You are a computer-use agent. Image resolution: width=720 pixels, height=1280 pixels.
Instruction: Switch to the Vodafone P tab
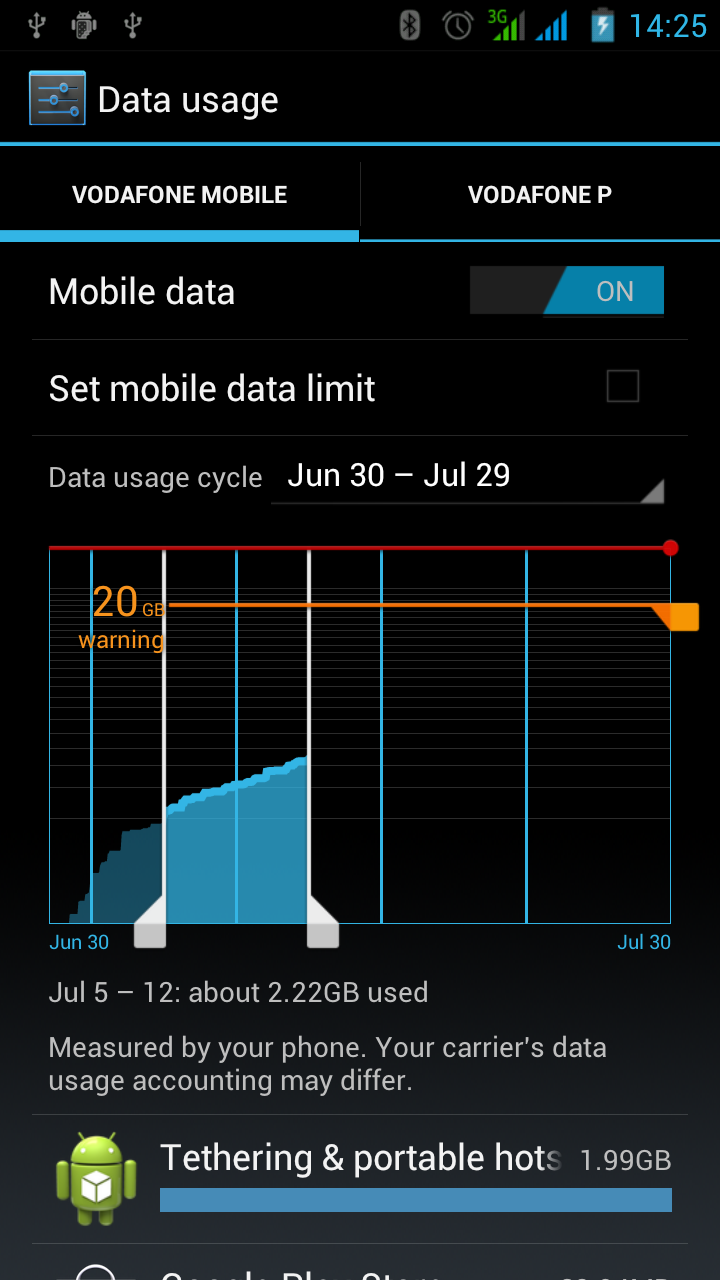(x=540, y=195)
